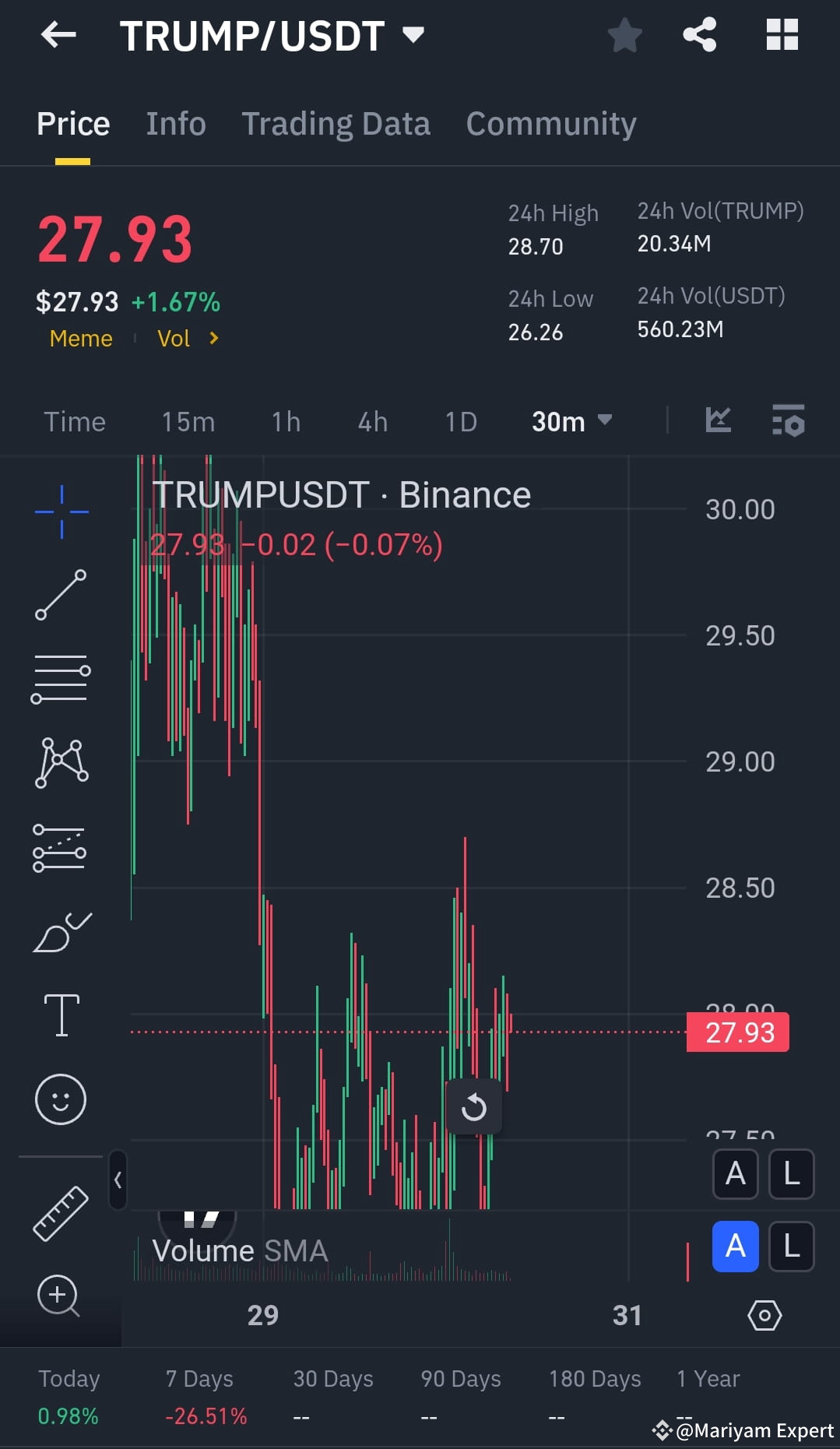This screenshot has width=840, height=1449.
Task: Select the 1D timeframe
Action: tap(460, 421)
